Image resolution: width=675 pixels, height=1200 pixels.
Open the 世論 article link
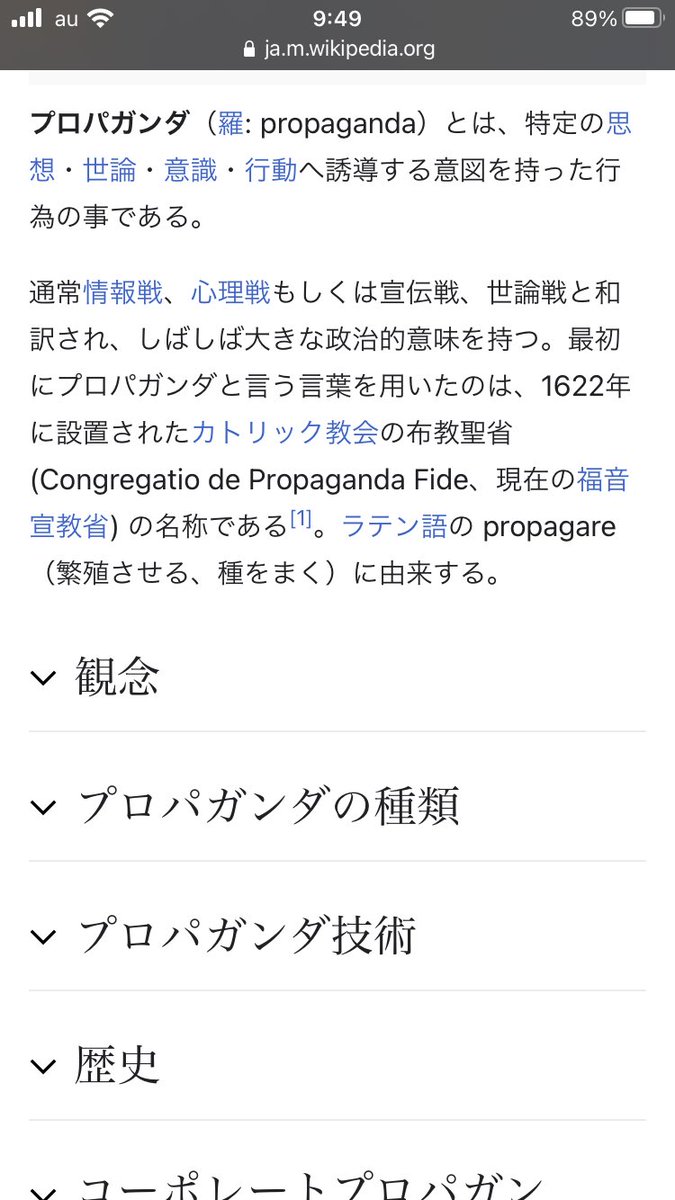point(109,170)
